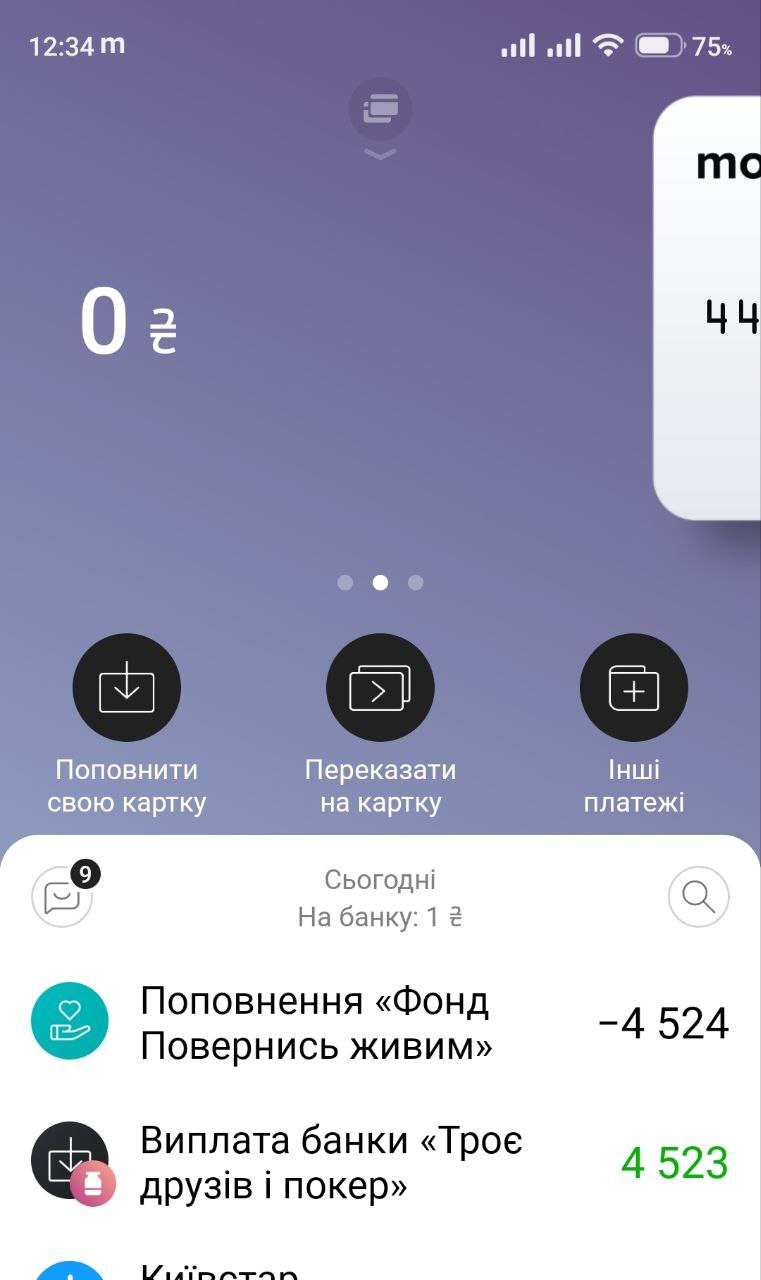This screenshot has width=761, height=1280.
Task: Search transactions with the magnifier icon
Action: click(698, 896)
